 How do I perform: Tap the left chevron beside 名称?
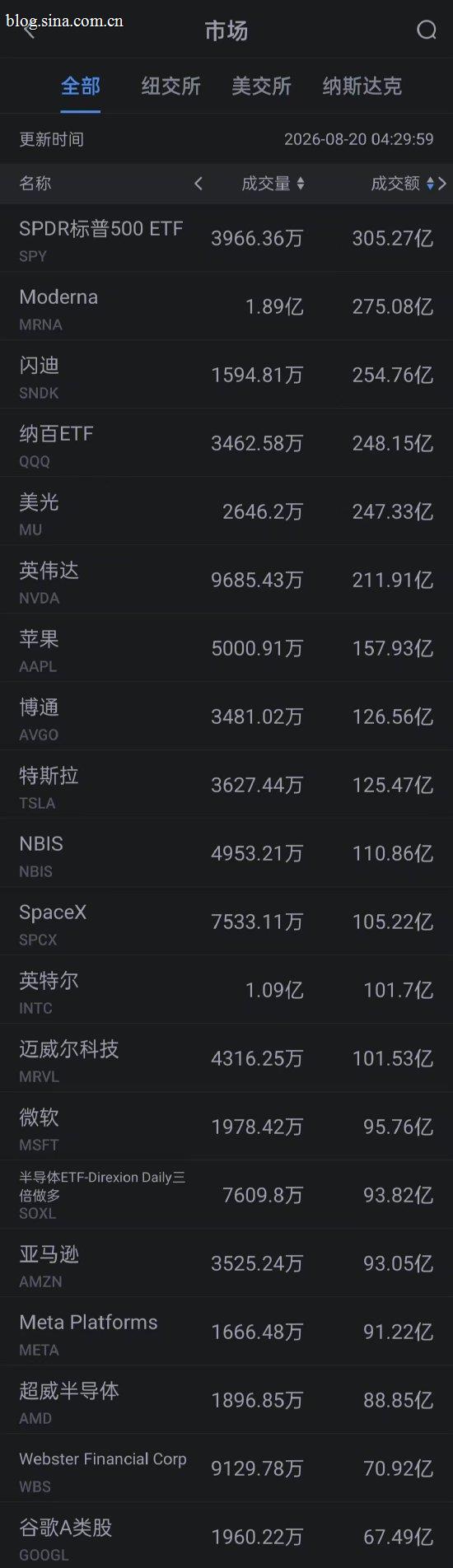click(x=198, y=184)
